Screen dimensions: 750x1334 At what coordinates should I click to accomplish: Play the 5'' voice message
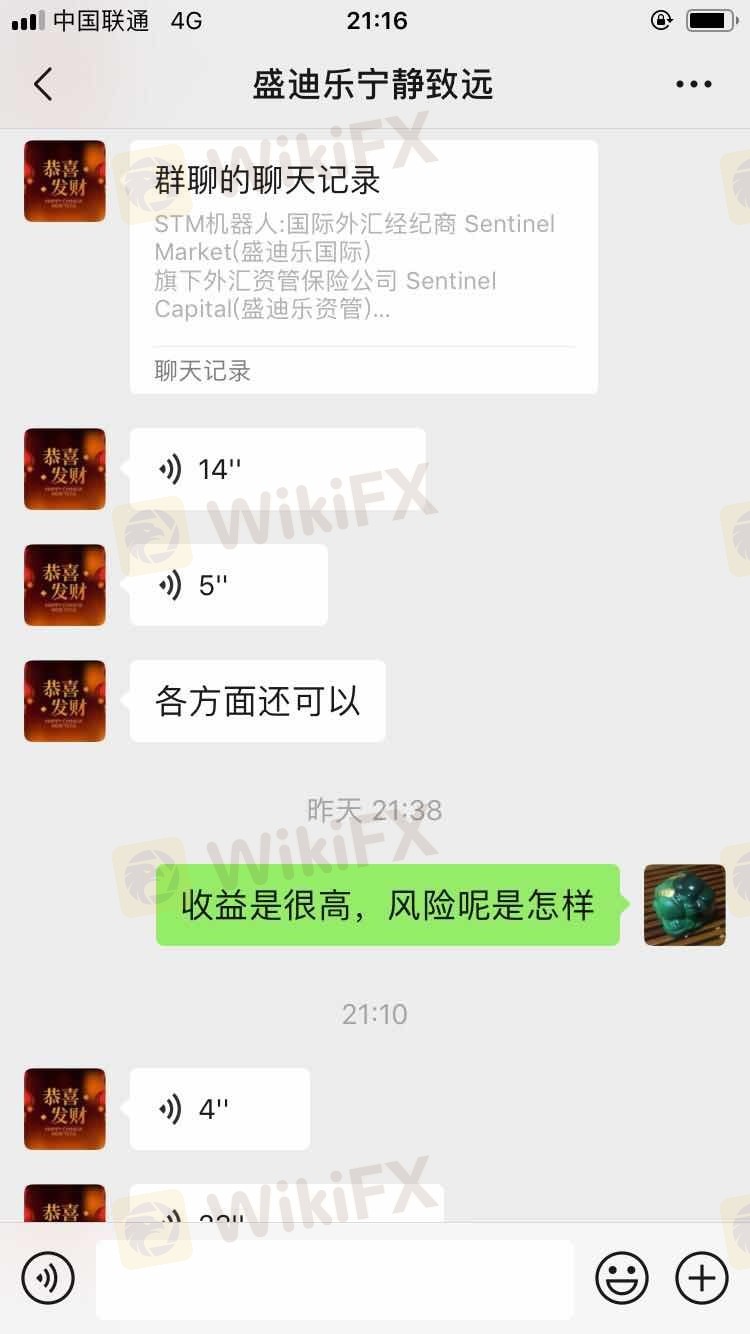228,585
